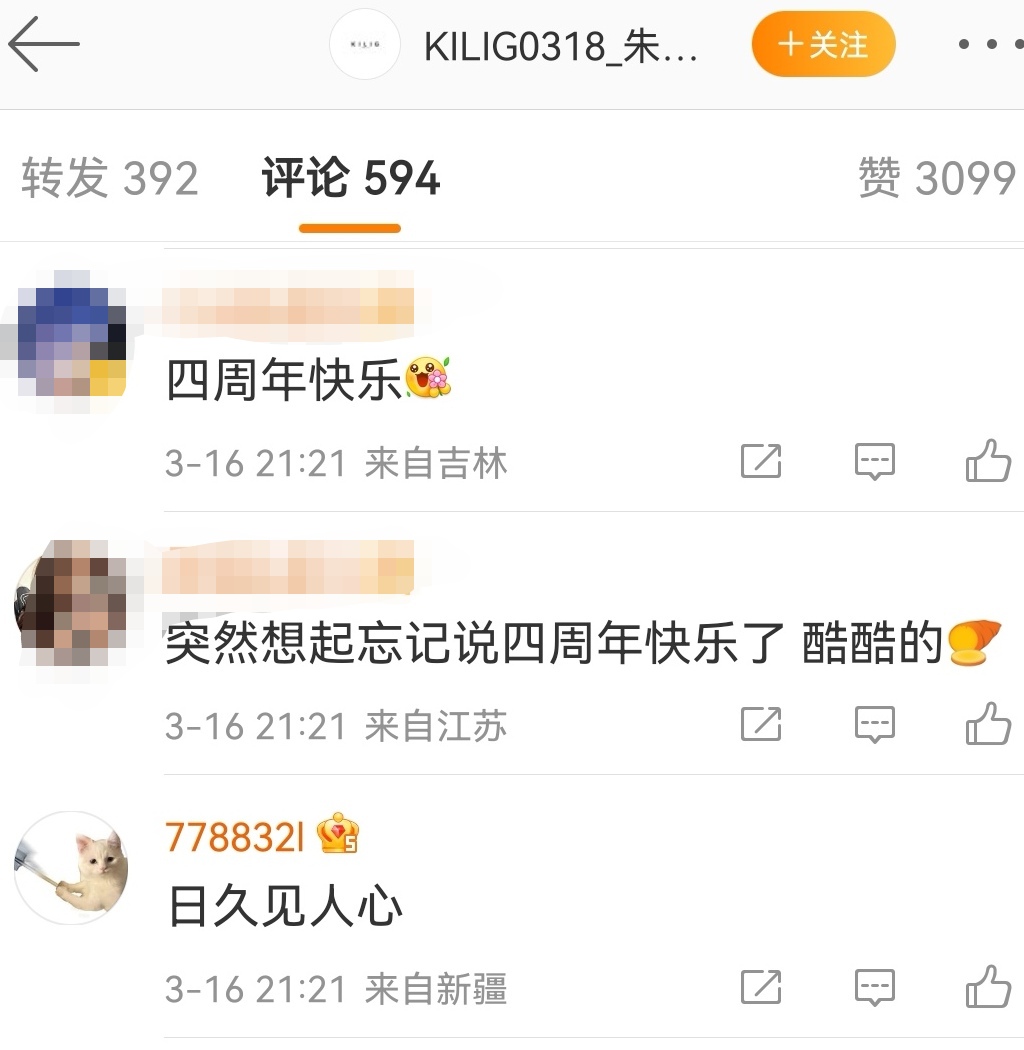
Task: Reply to the comment 日久见人心
Action: (x=875, y=988)
